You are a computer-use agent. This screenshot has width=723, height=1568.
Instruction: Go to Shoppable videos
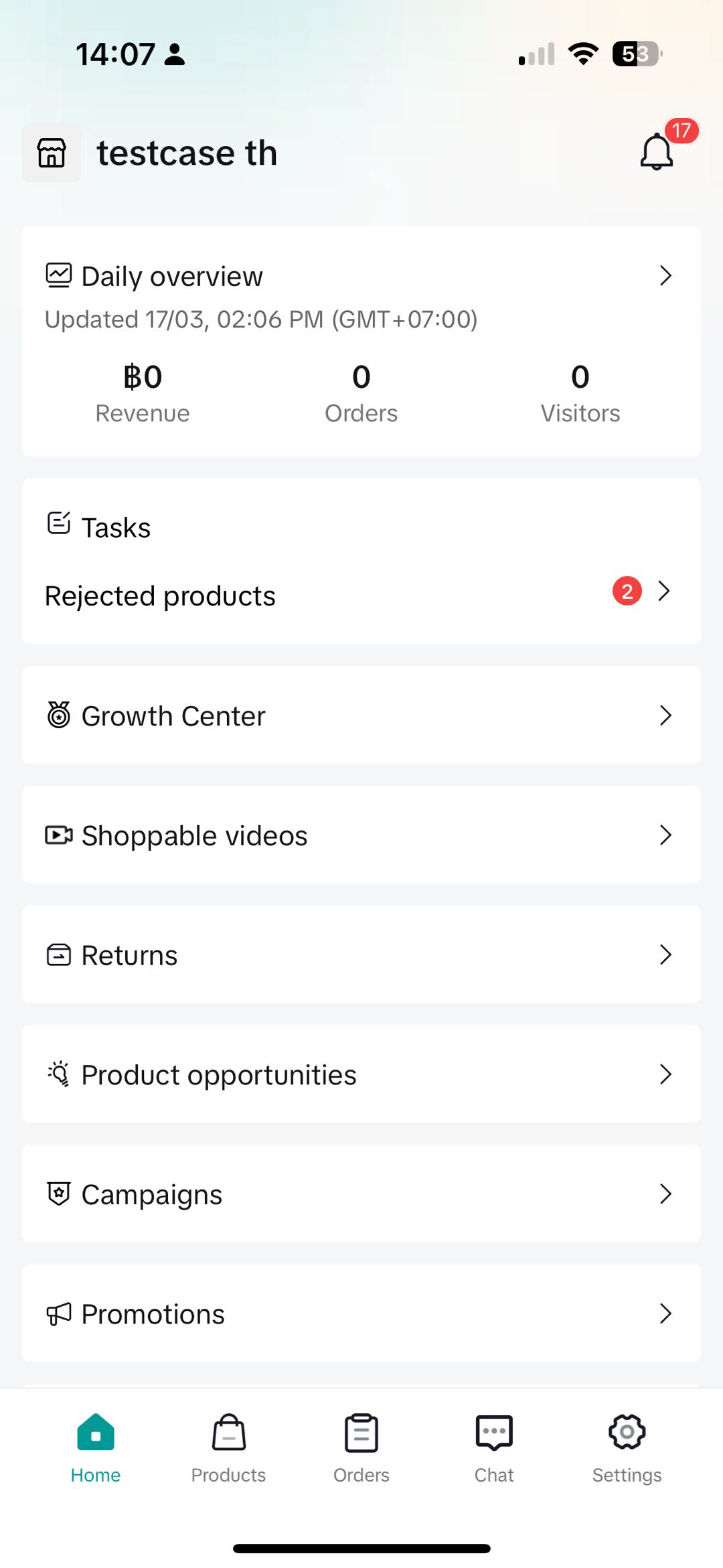point(361,835)
